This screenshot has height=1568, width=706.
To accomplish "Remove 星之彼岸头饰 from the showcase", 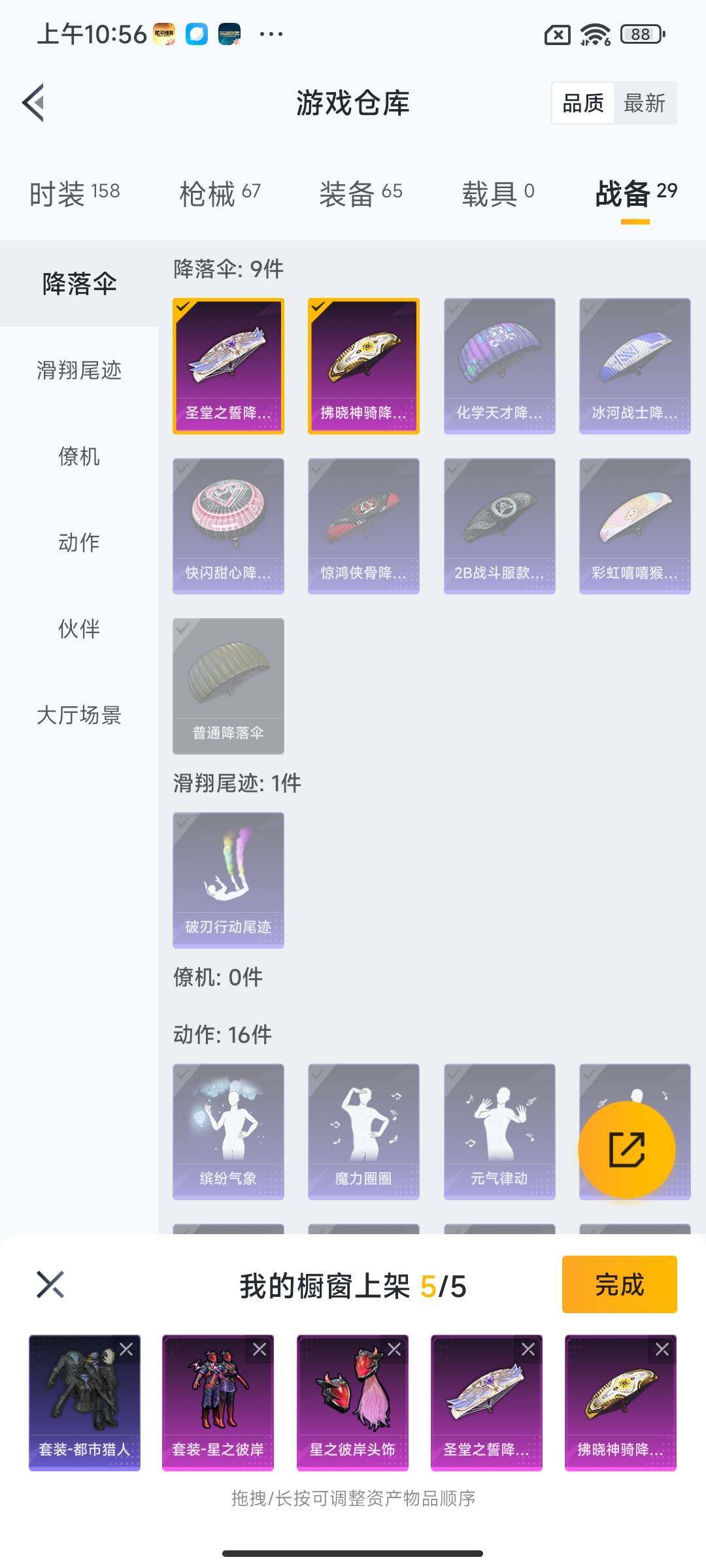I will pyautogui.click(x=394, y=1349).
